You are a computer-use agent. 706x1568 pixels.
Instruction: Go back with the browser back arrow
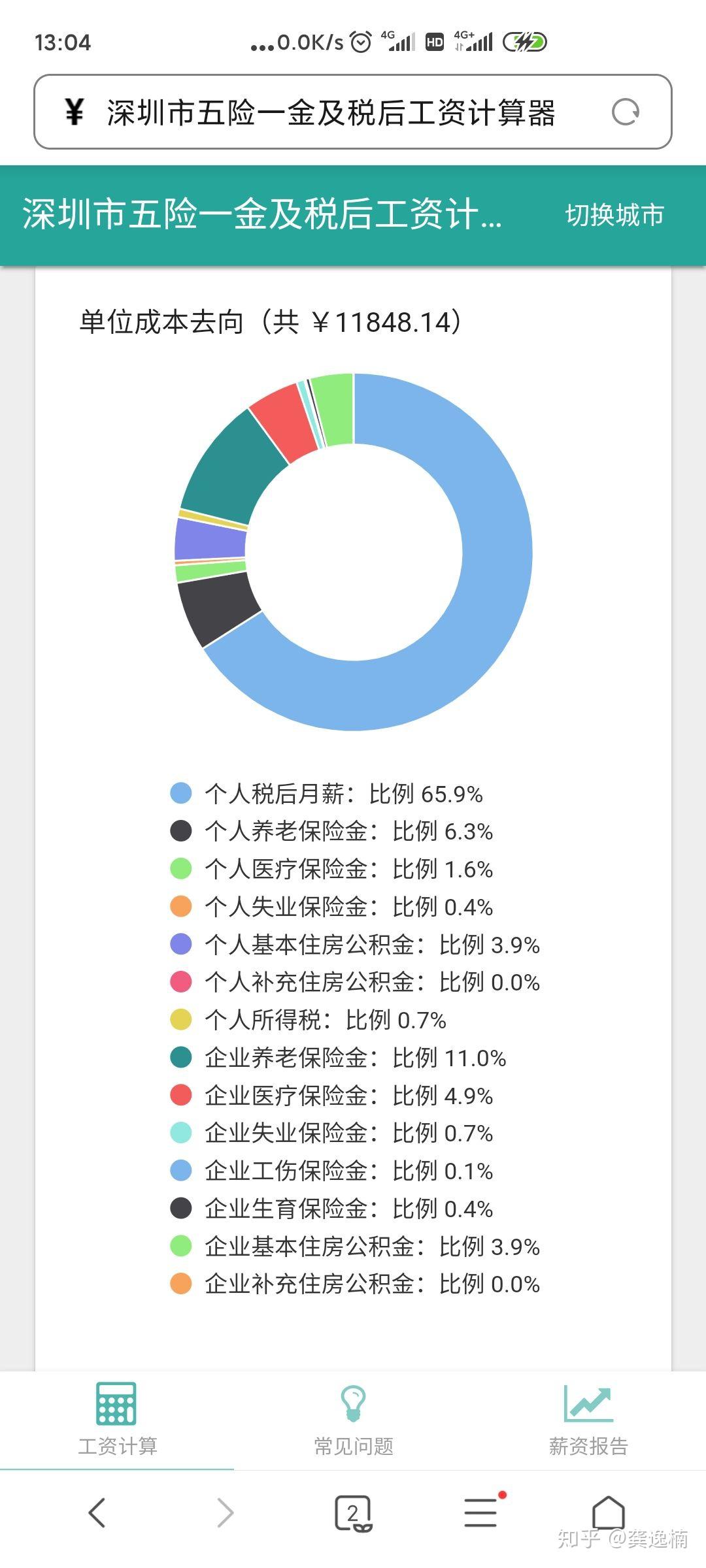coord(97,1513)
